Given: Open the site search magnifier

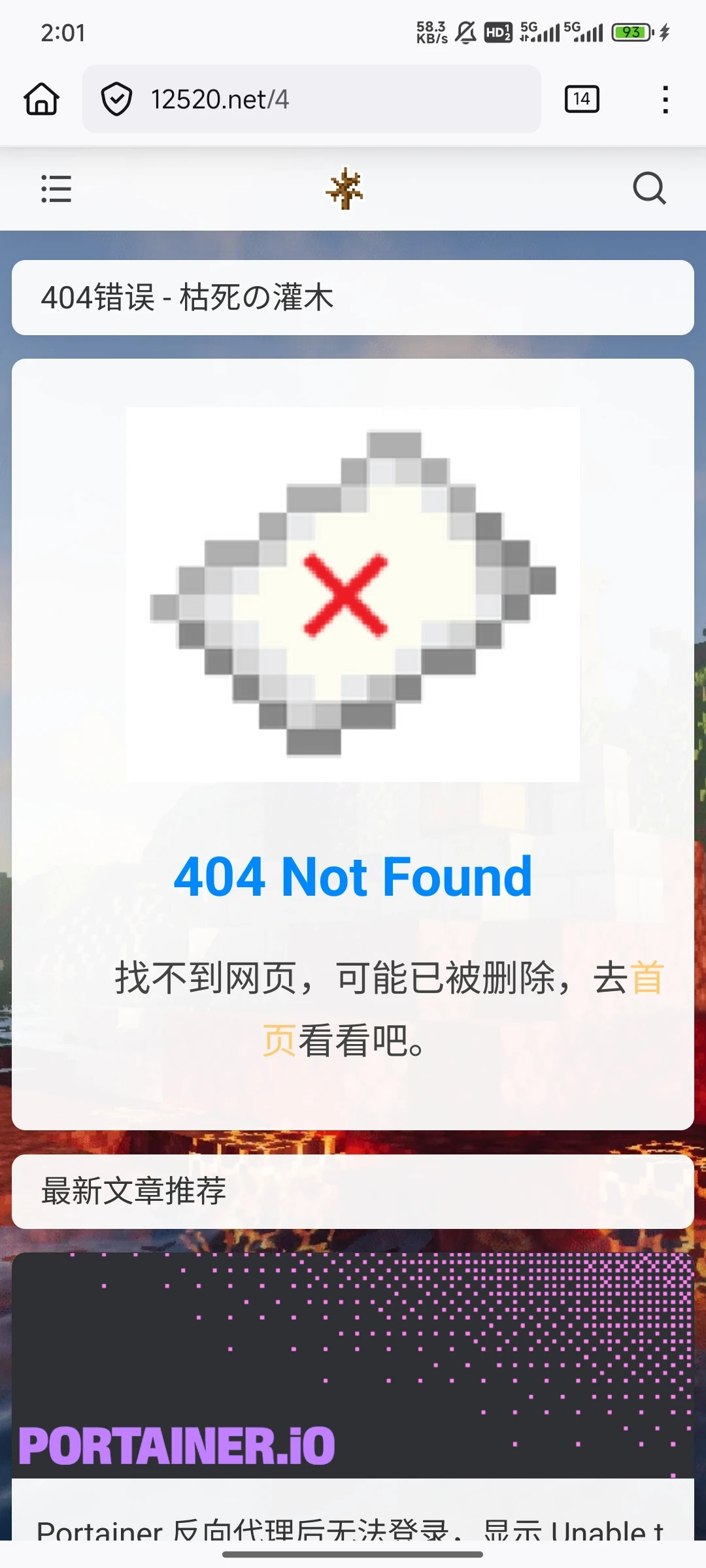Looking at the screenshot, I should [x=649, y=189].
